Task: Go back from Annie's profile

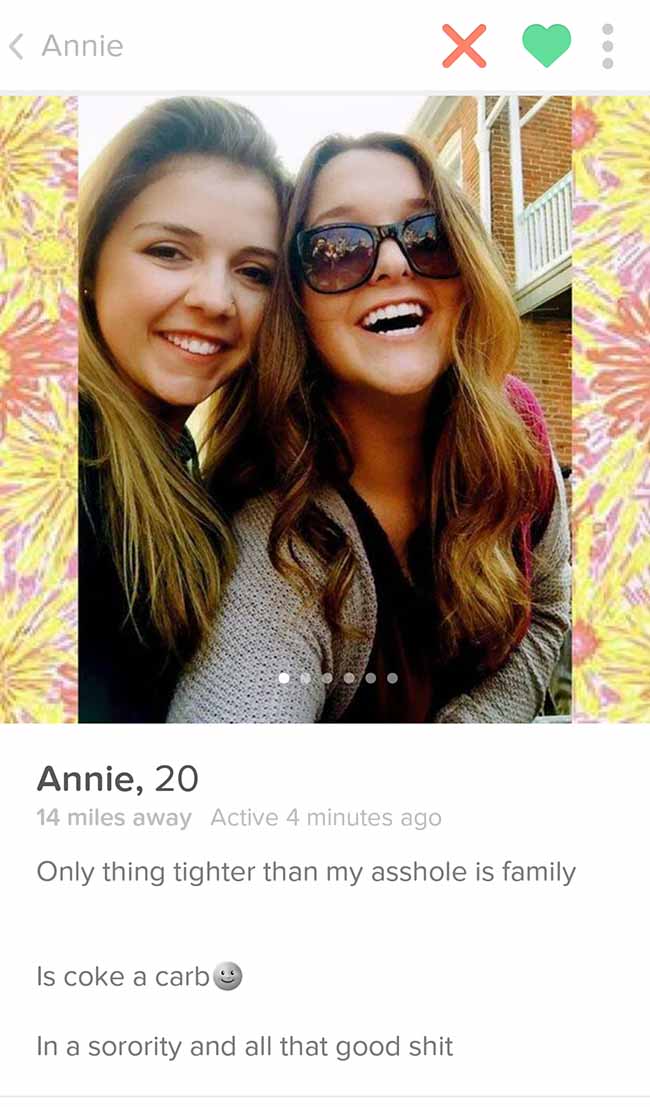Action: pos(16,47)
